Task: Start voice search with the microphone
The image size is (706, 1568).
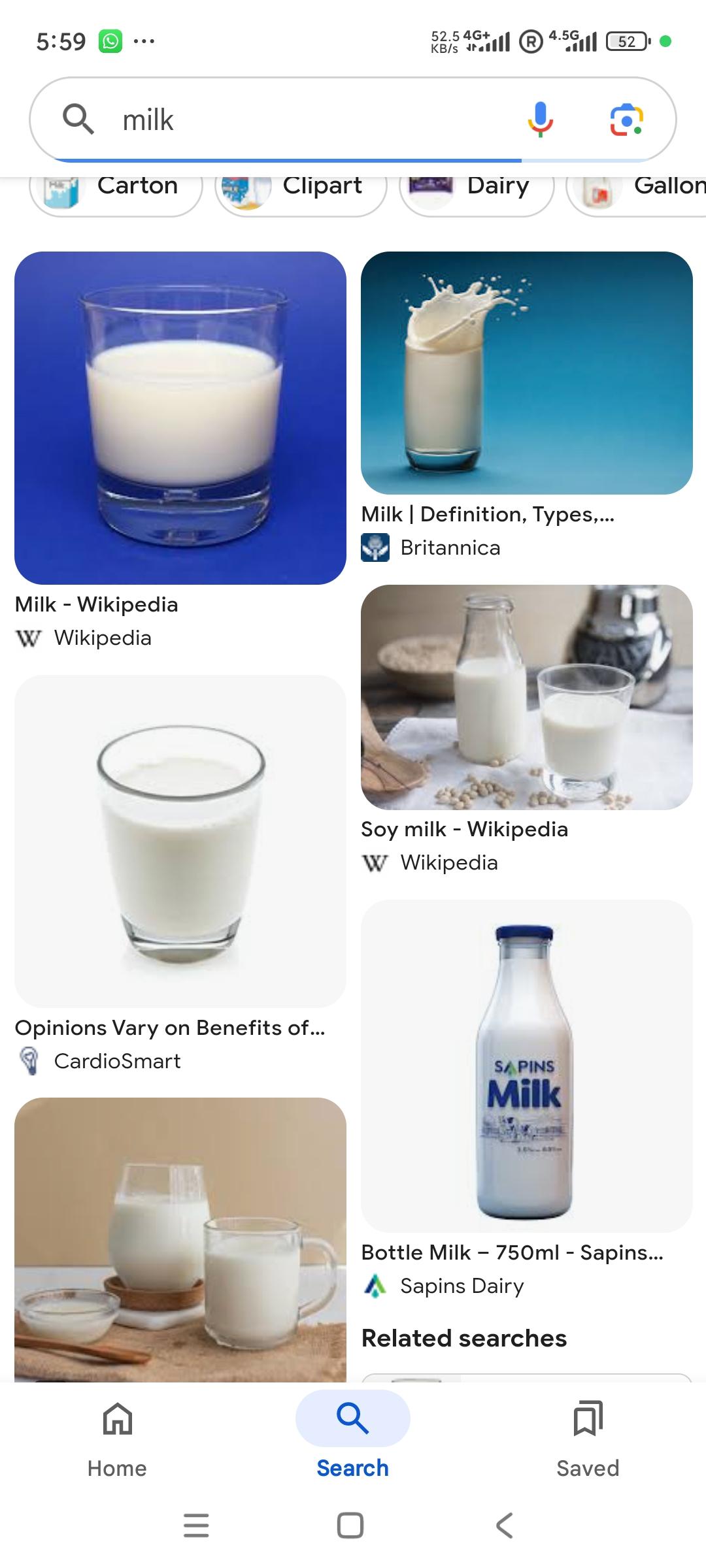Action: (x=540, y=120)
